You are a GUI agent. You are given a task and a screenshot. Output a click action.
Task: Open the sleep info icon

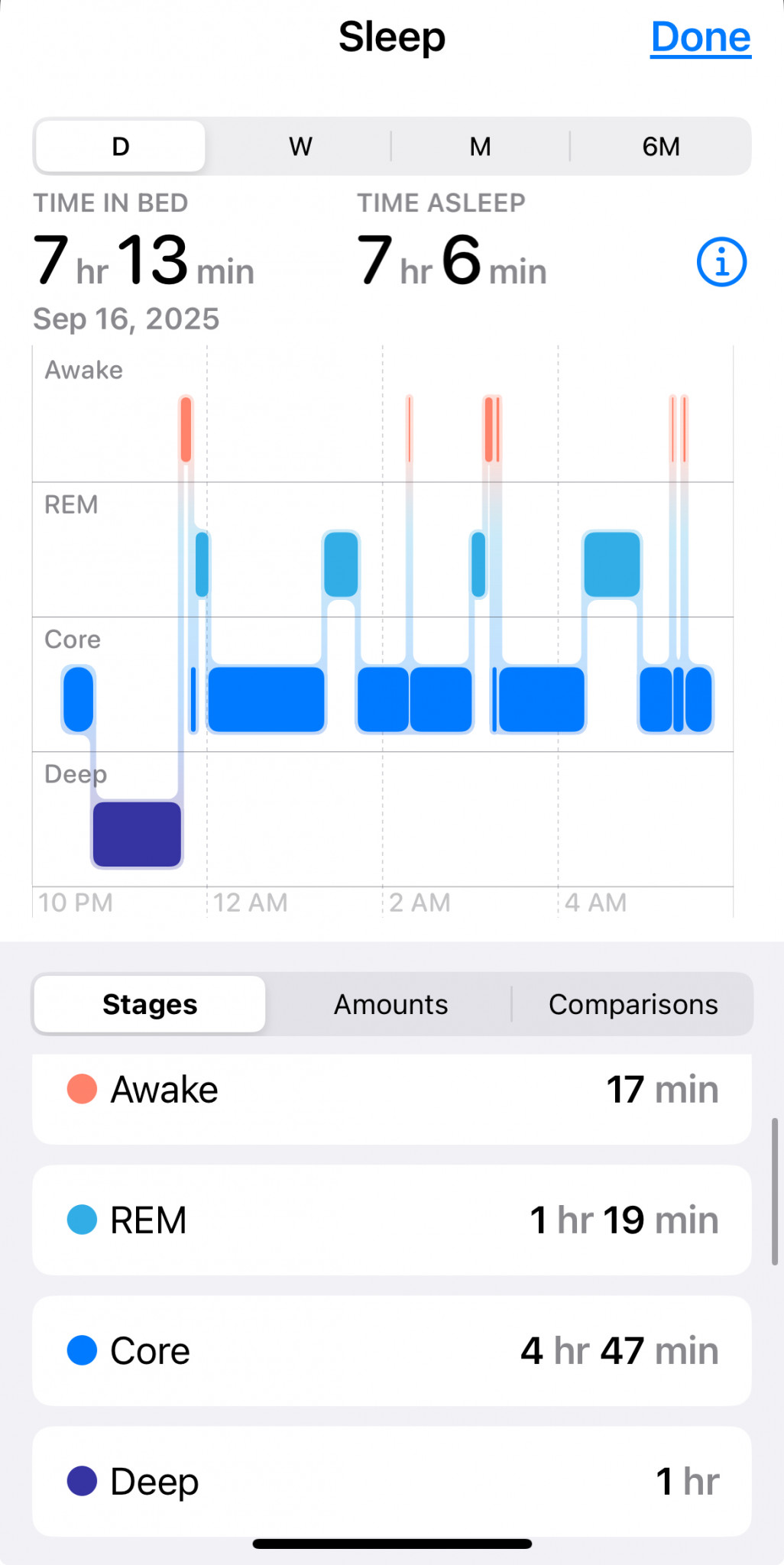[721, 262]
